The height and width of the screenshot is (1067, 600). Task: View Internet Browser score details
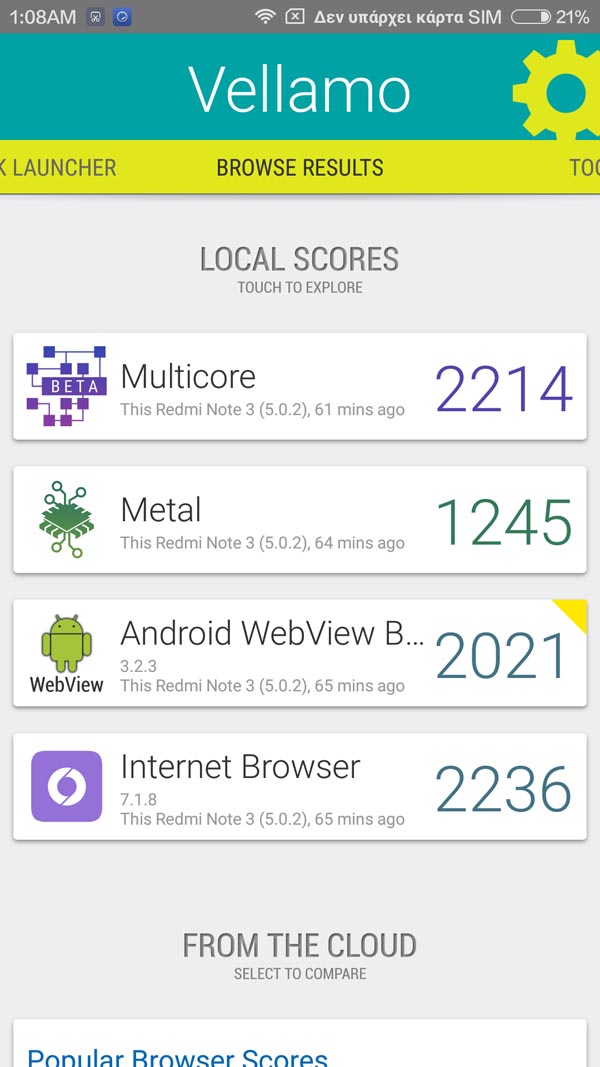click(x=300, y=787)
